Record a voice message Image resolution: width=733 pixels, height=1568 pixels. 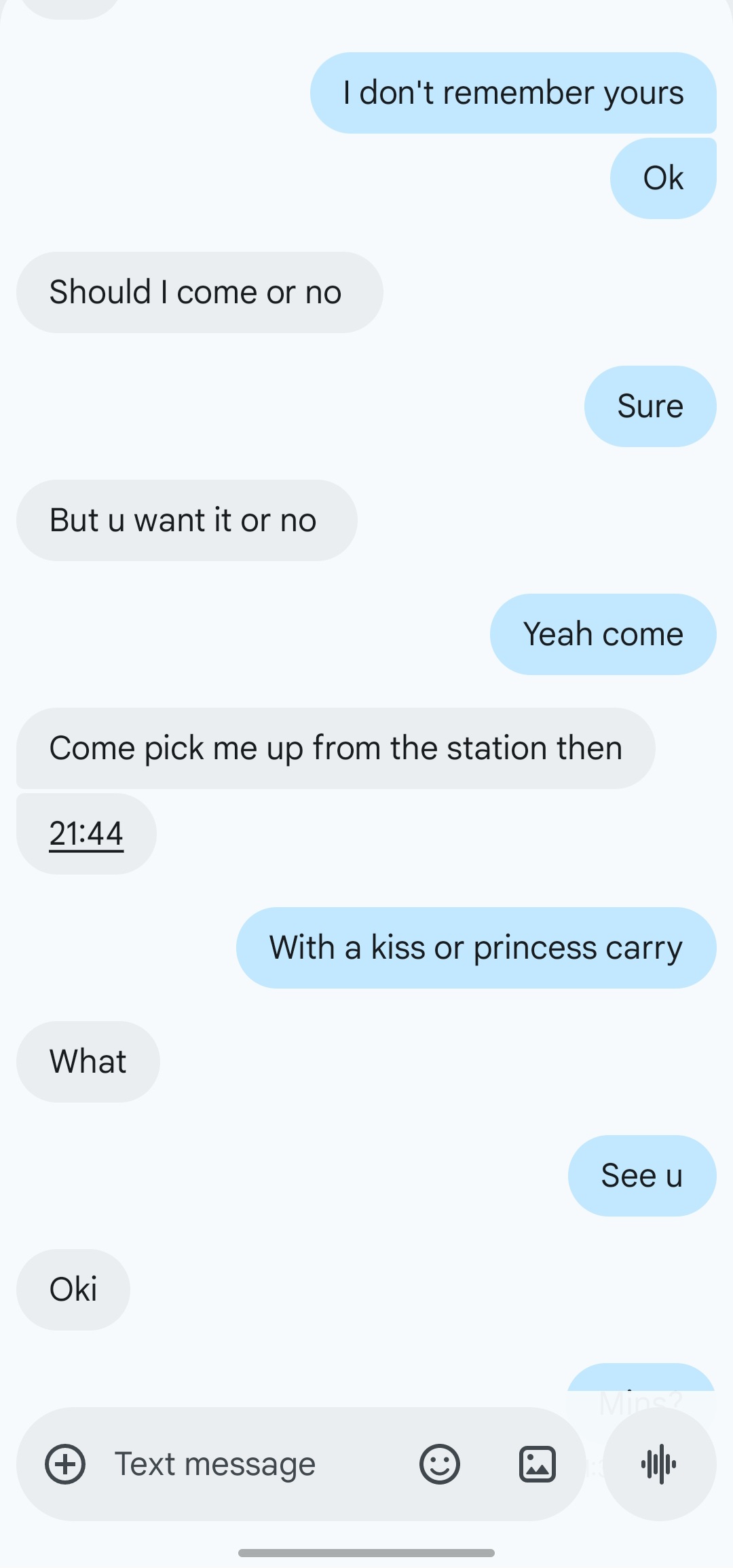(x=659, y=1464)
